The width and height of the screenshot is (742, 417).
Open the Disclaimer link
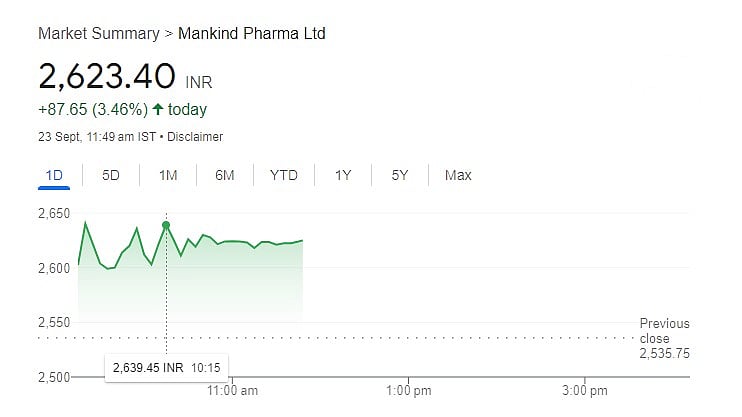point(195,136)
